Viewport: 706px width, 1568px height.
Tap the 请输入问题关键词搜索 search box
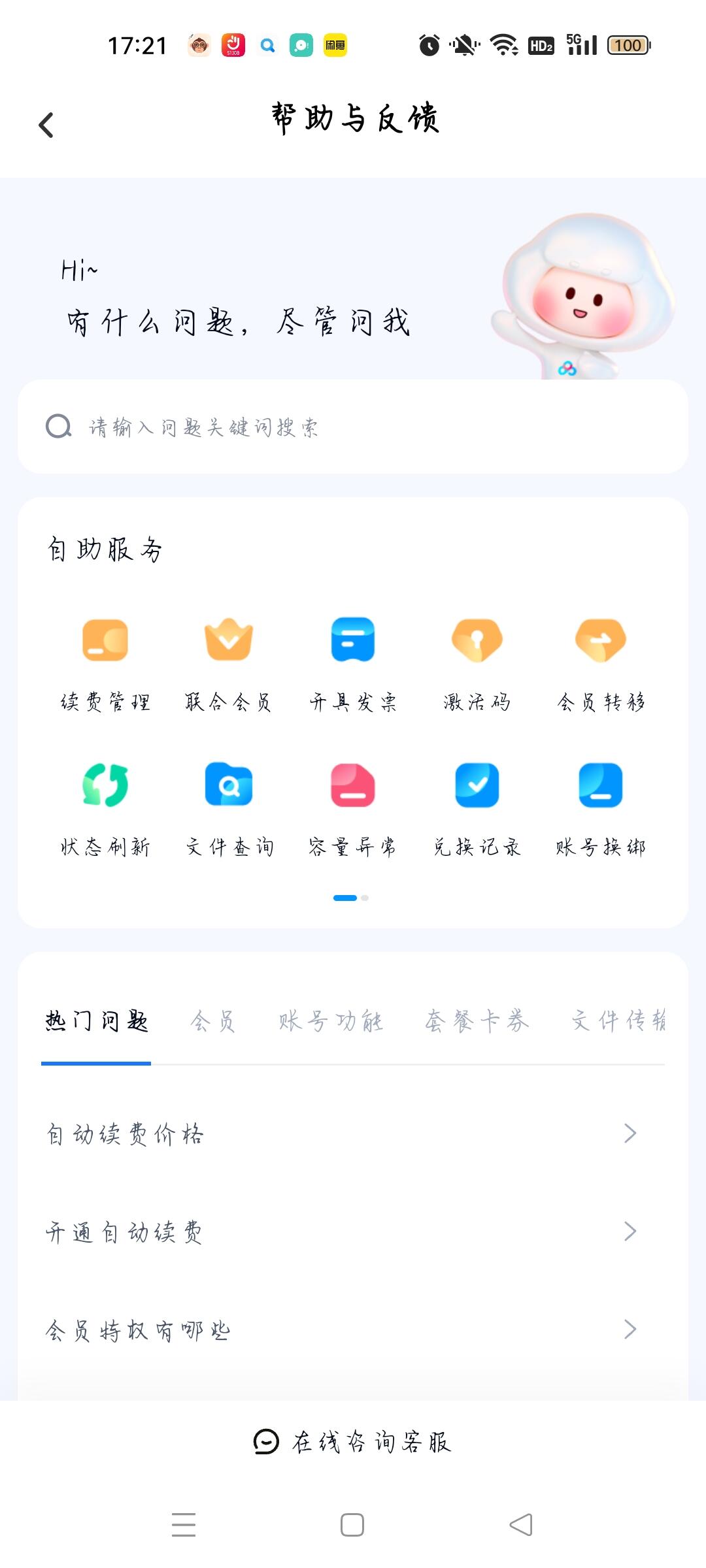tap(353, 427)
